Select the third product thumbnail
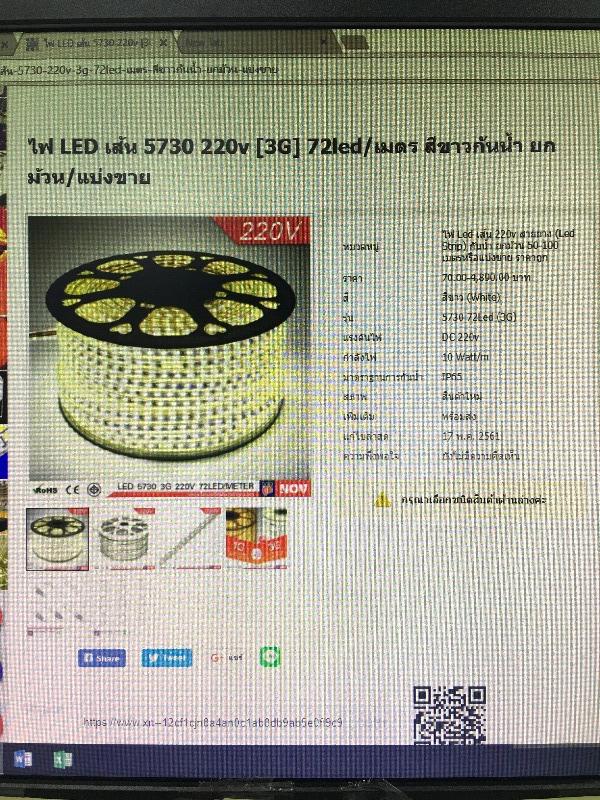Viewport: 600px width, 800px height. [189, 537]
